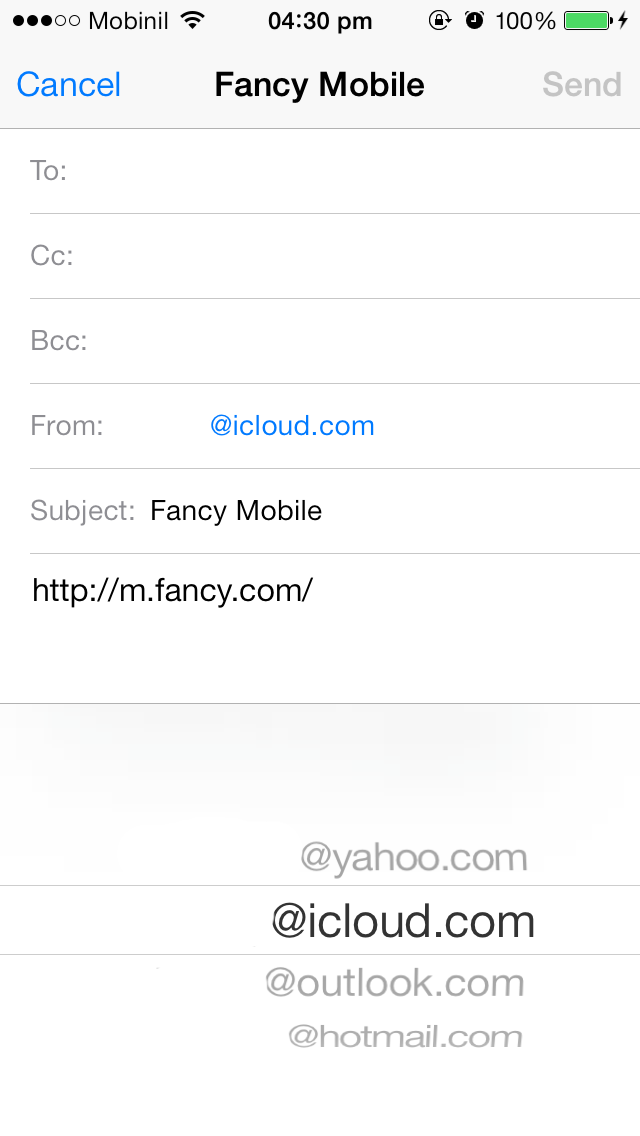Tap the selected @icloud.com picker row

[x=320, y=920]
